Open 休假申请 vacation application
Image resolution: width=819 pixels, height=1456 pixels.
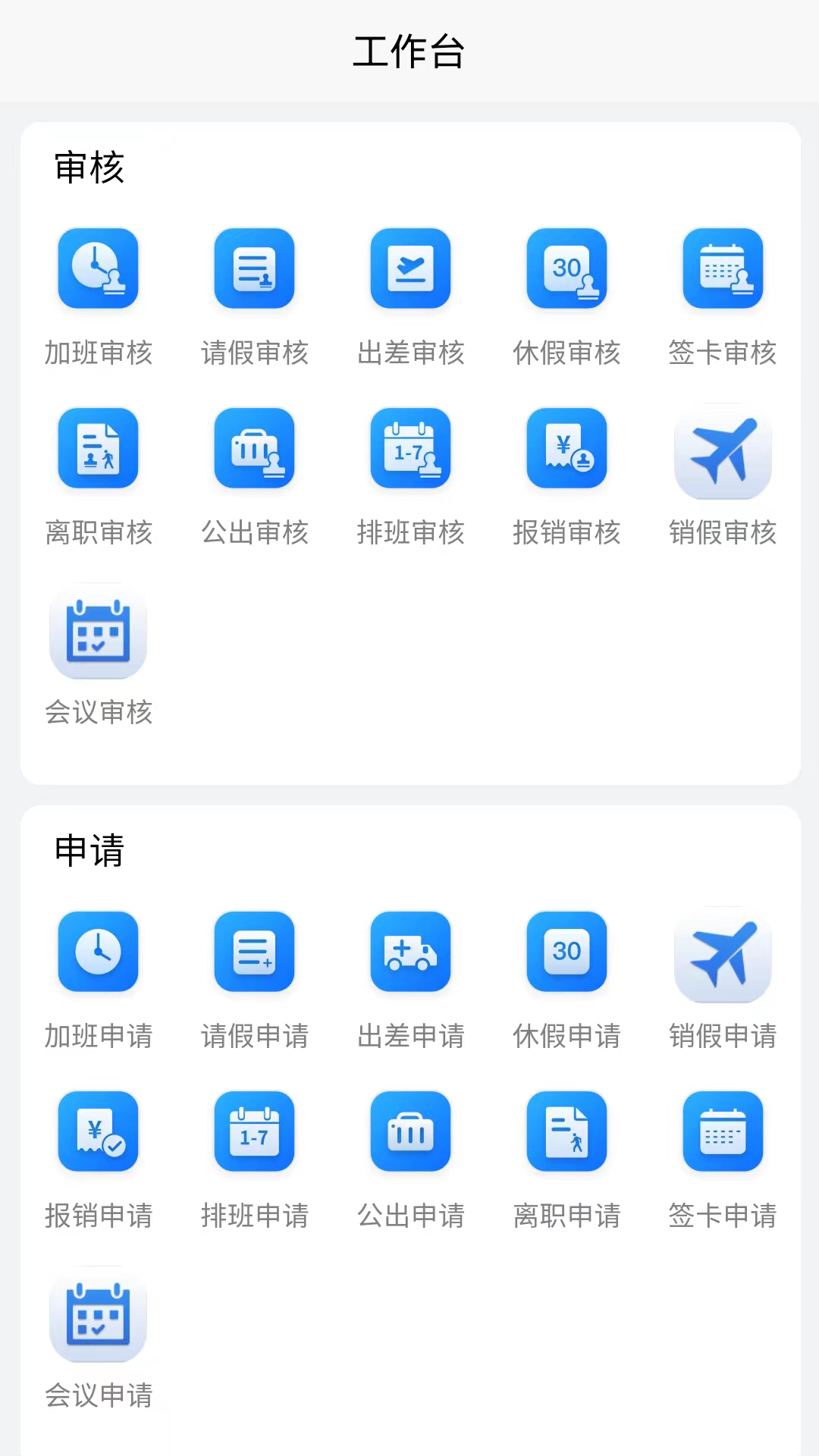point(566,953)
